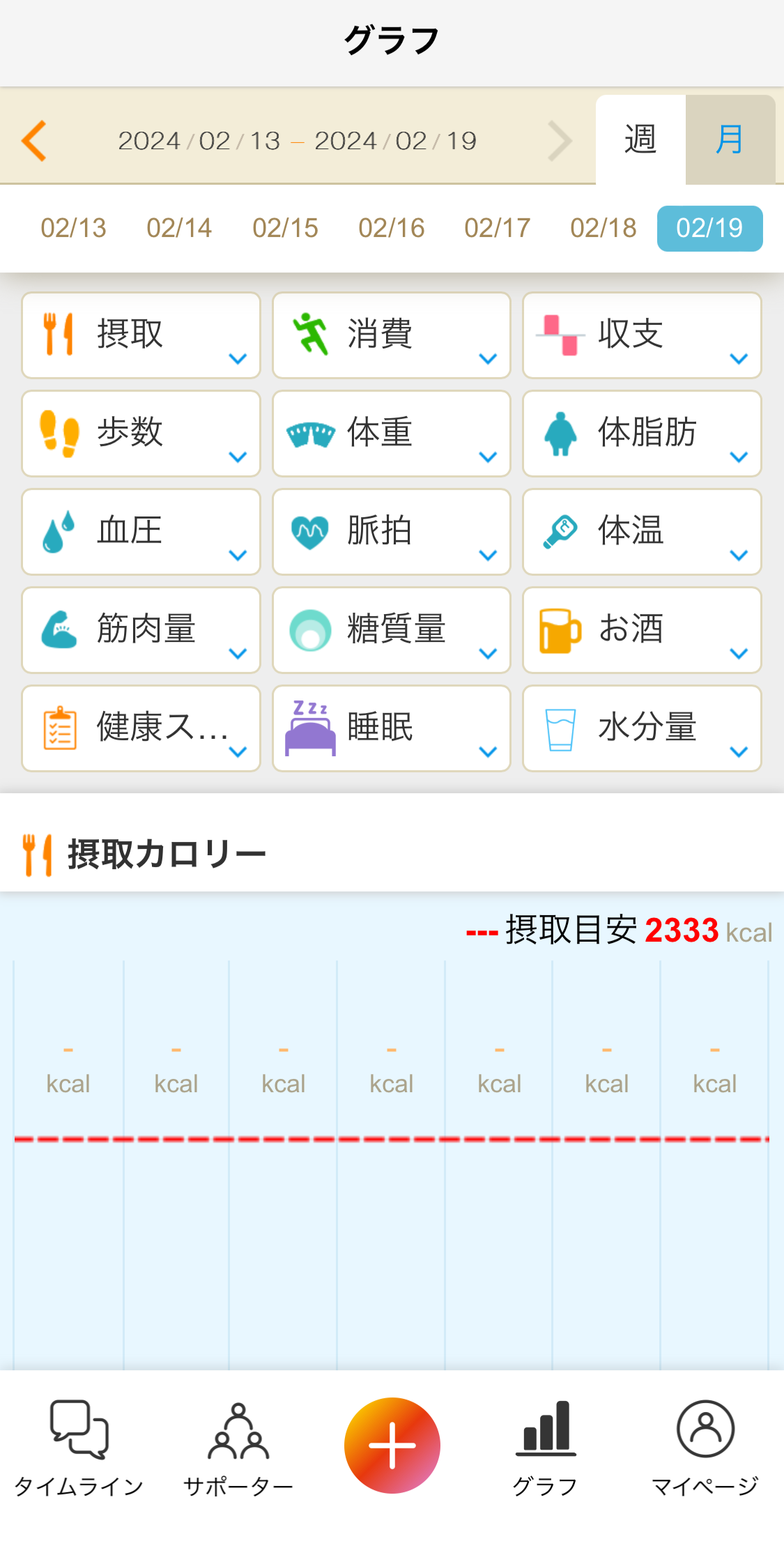784x1548 pixels.
Task: Open the 体重 weight category
Action: coord(392,434)
